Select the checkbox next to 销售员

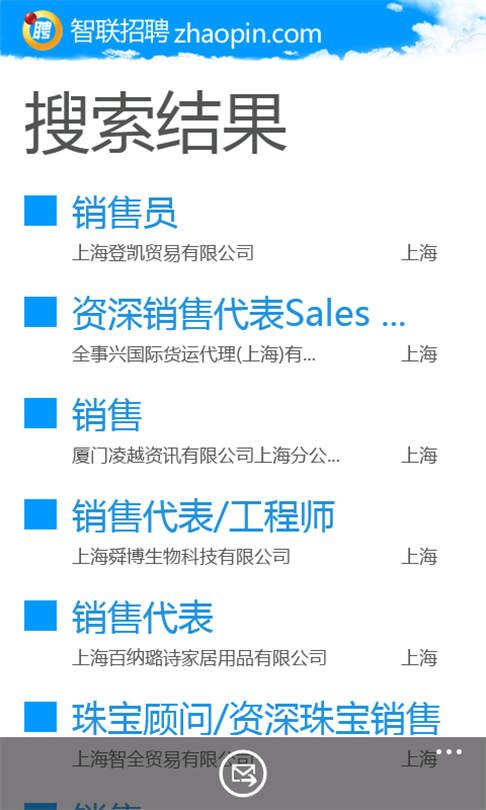(x=40, y=211)
